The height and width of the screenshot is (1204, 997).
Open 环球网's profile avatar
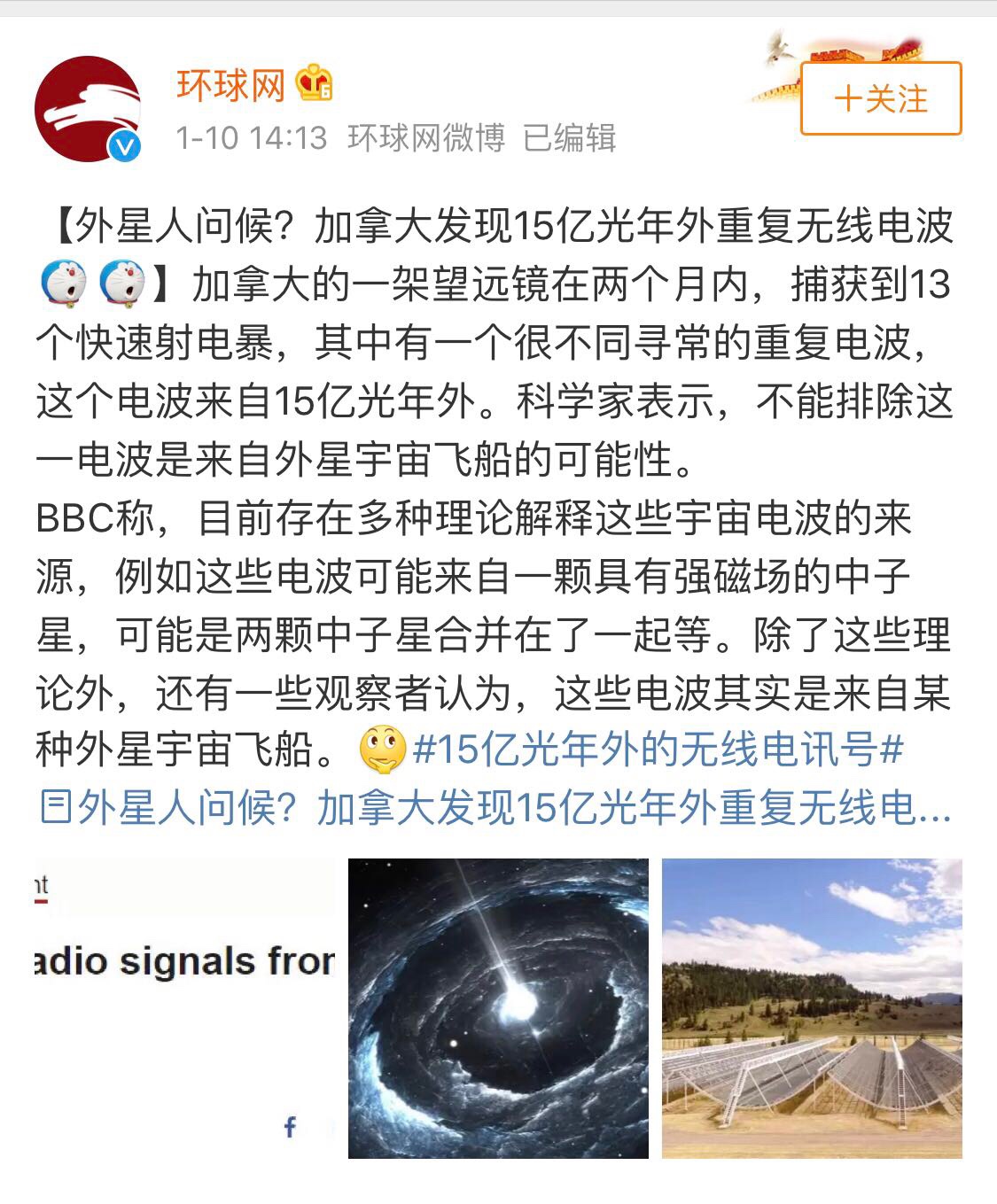coord(88,109)
